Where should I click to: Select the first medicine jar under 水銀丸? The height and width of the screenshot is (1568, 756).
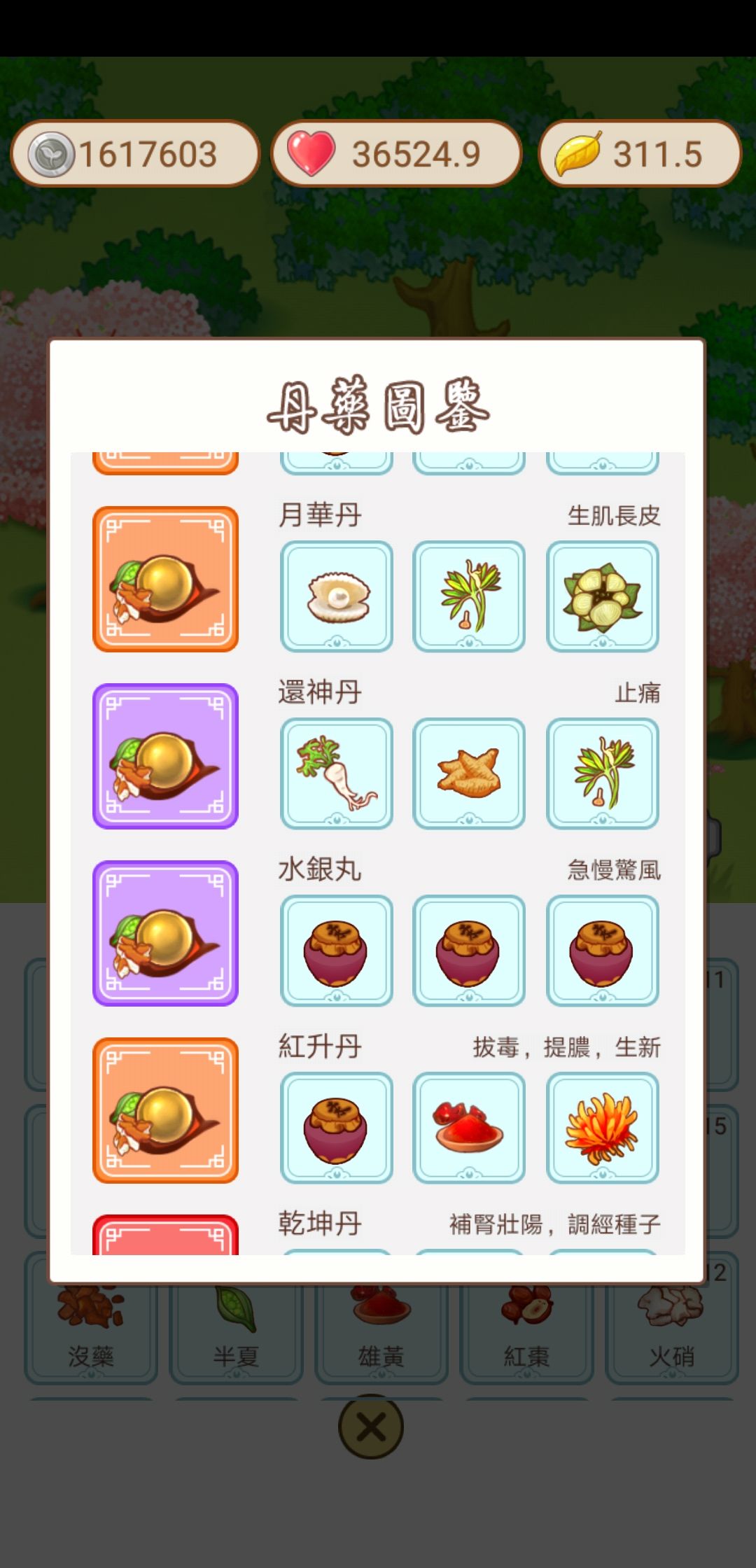click(x=337, y=951)
